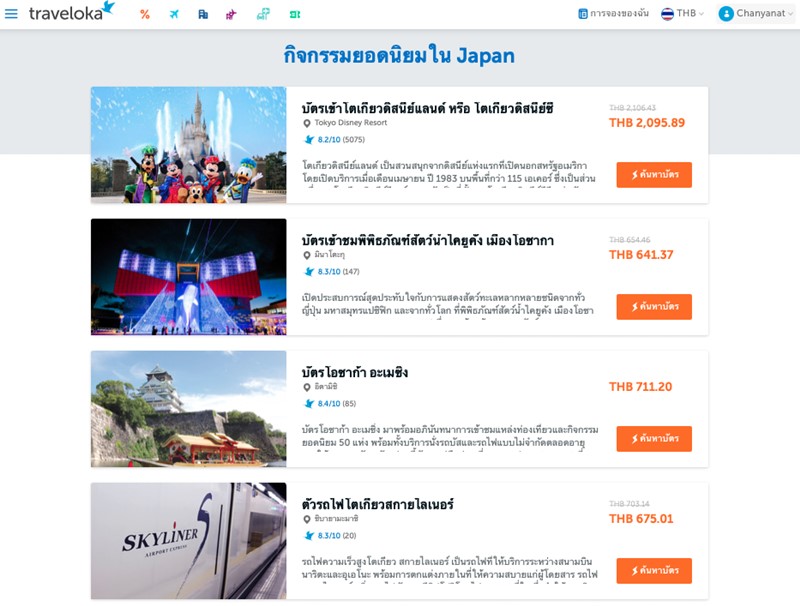Open the flights airplane icon
Screen dimensions: 800x606
coord(174,14)
